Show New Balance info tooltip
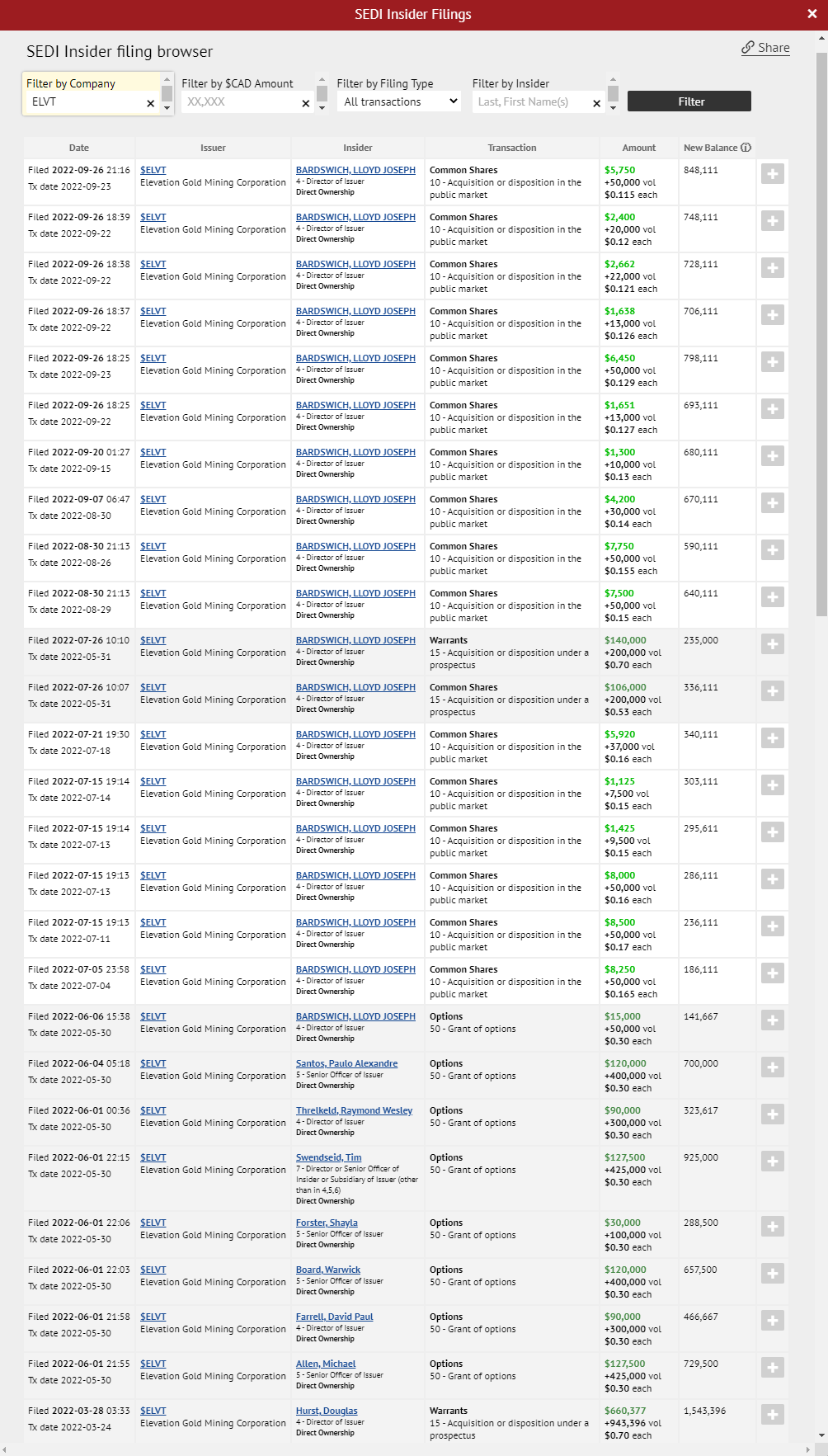The height and width of the screenshot is (1456, 828). pos(746,148)
